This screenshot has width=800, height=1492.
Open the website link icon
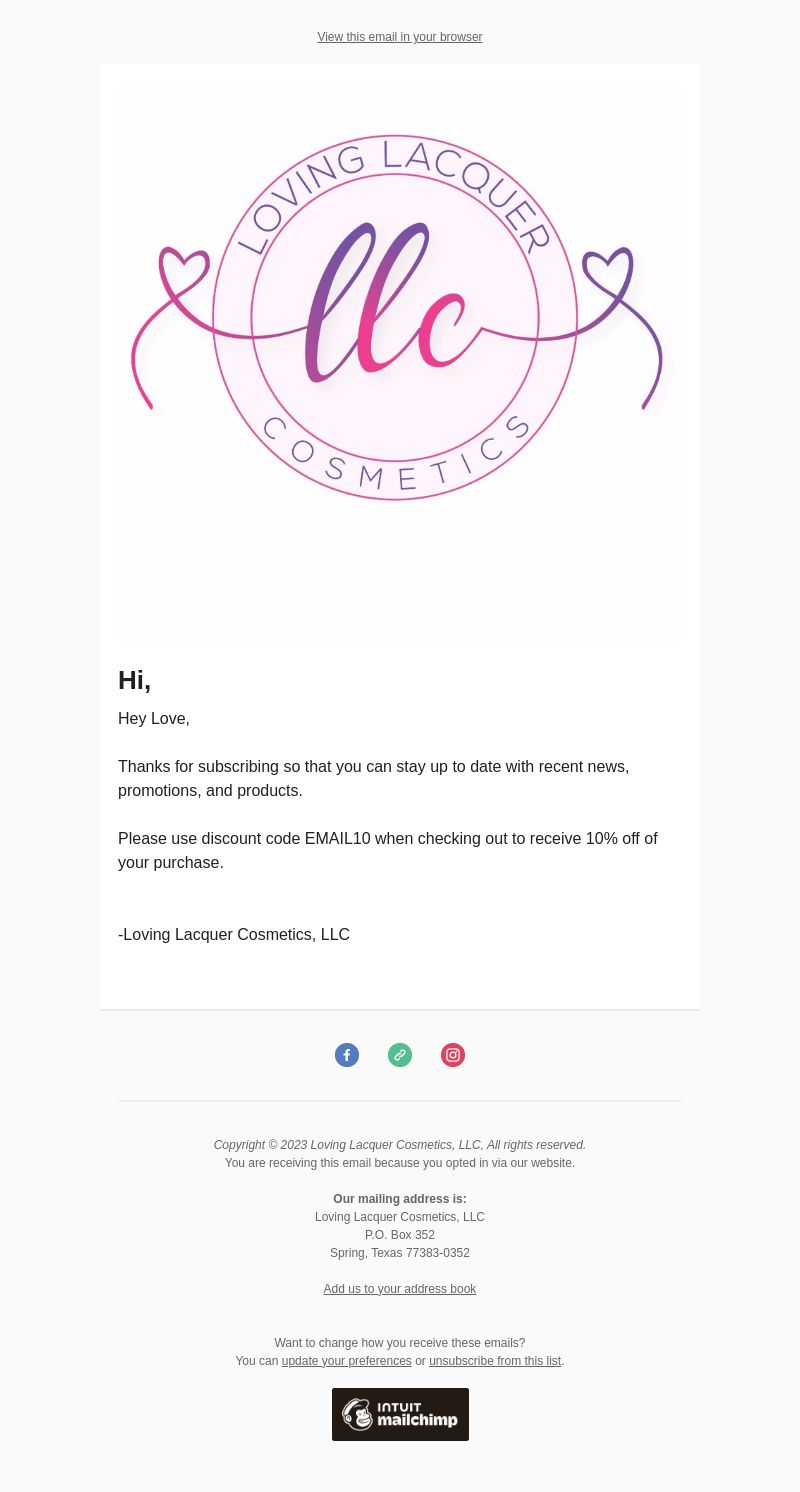(x=400, y=1055)
